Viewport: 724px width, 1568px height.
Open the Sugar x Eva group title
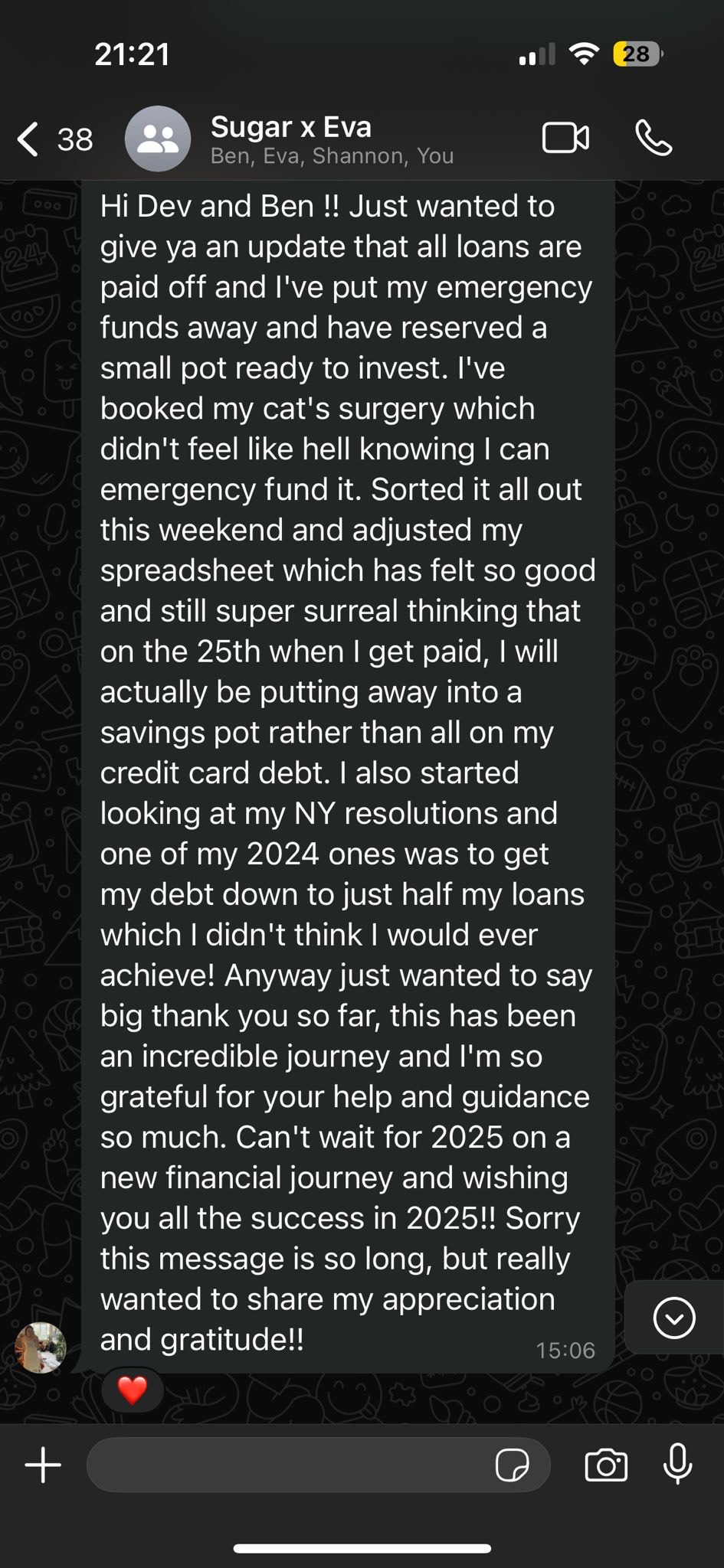click(291, 126)
